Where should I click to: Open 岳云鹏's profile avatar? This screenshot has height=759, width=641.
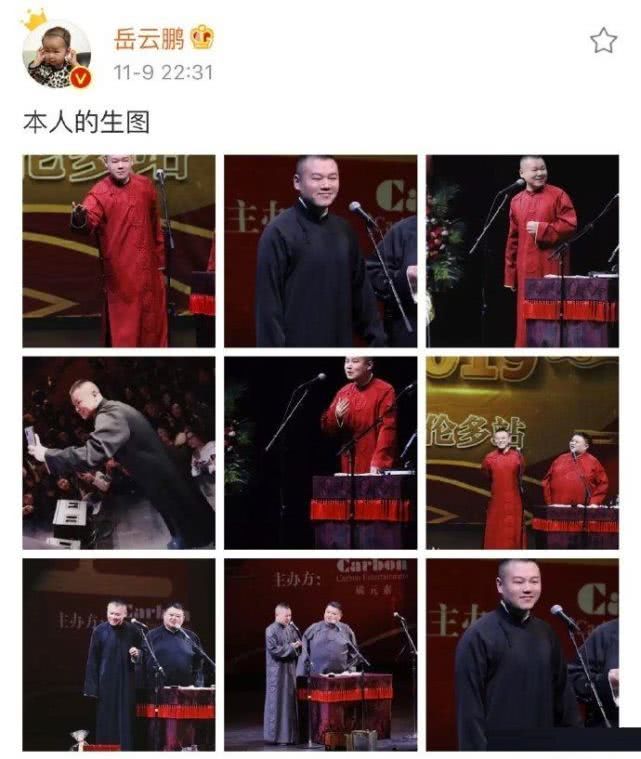click(x=56, y=55)
